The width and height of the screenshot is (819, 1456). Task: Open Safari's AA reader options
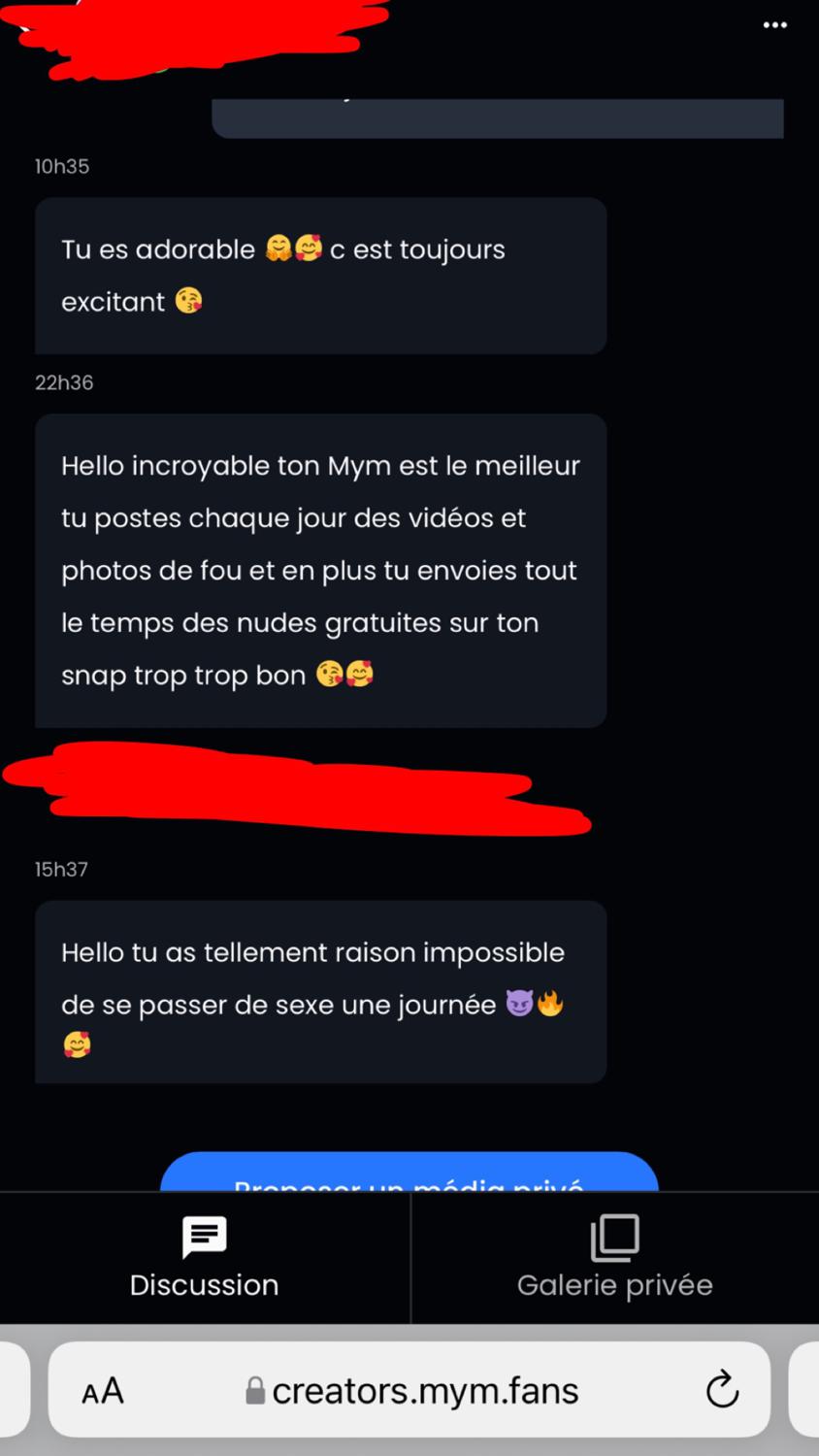click(x=103, y=1391)
